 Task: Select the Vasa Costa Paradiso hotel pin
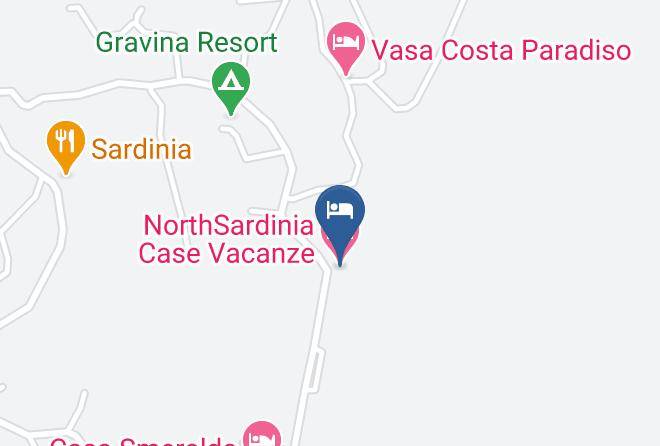[x=346, y=48]
